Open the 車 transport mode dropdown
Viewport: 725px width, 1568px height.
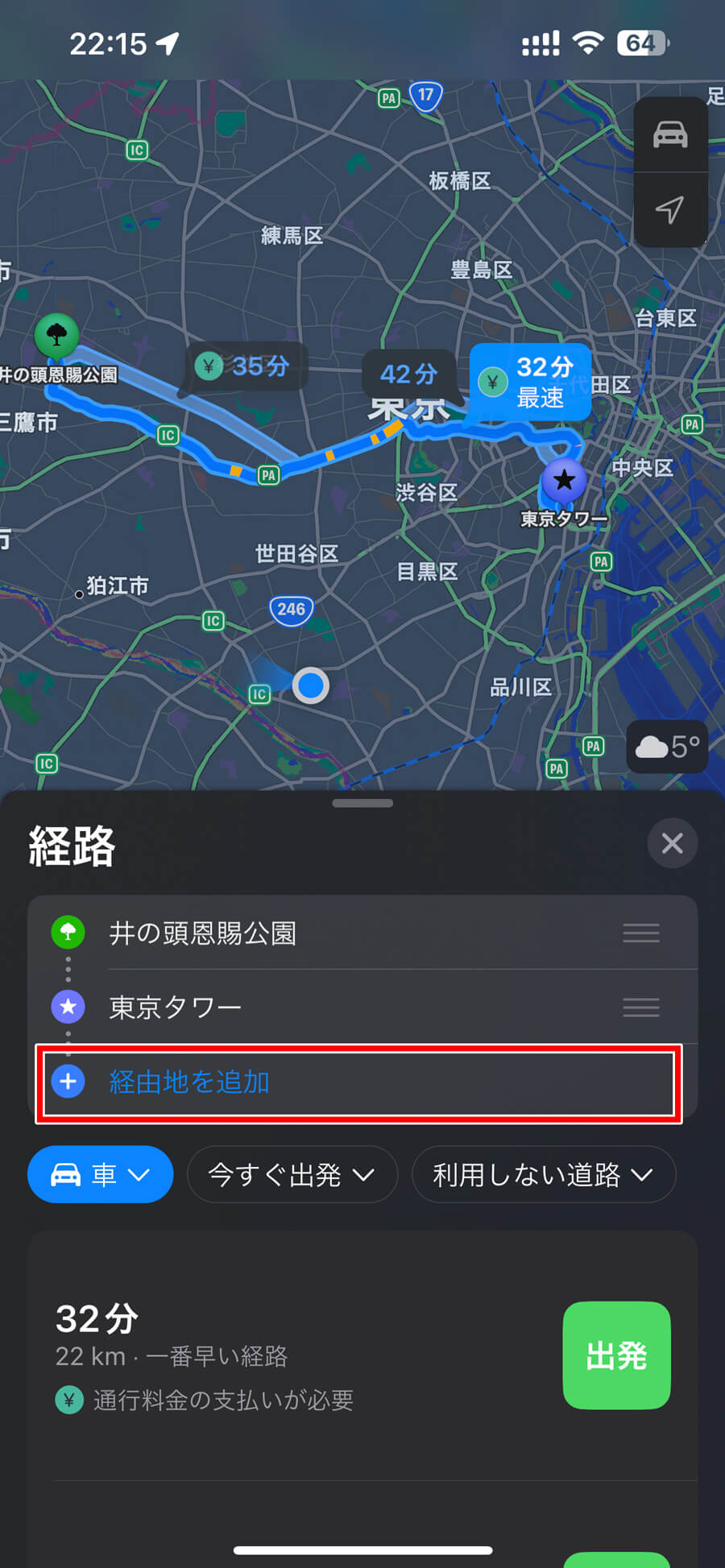(x=101, y=1174)
